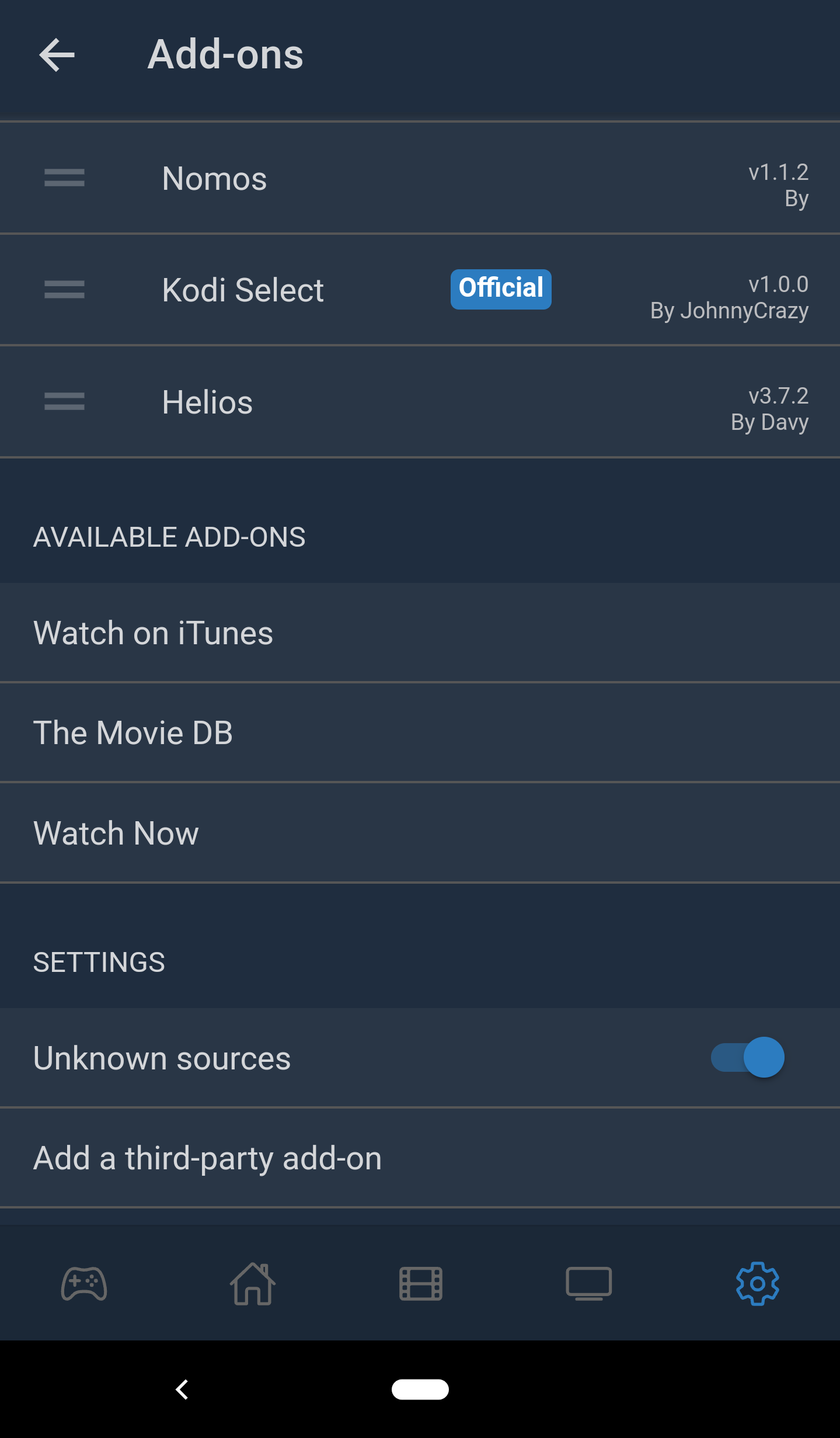The image size is (840, 1438).
Task: Switch to the movies film tab
Action: pos(420,1284)
